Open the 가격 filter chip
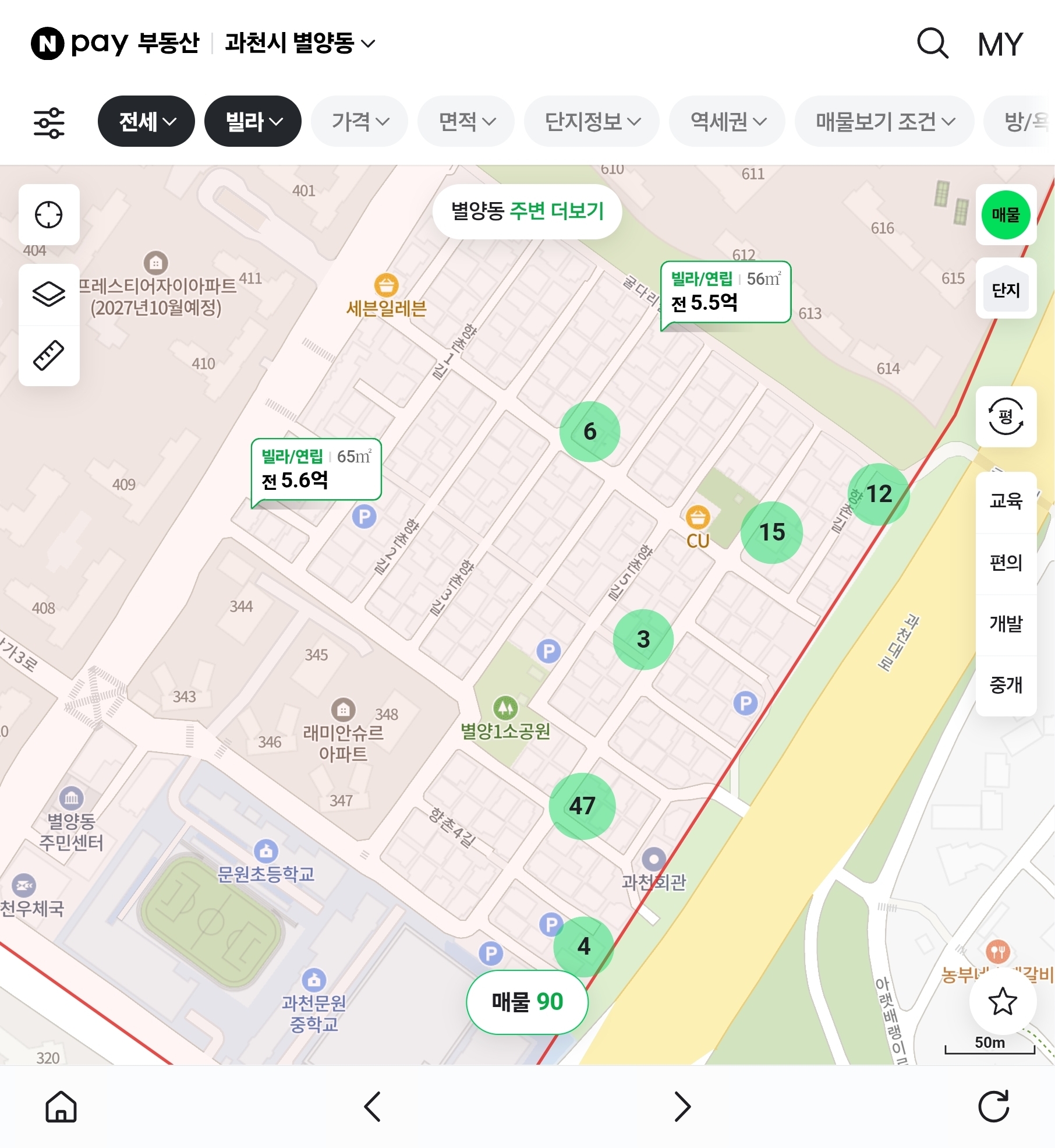1055x1148 pixels. coord(359,122)
